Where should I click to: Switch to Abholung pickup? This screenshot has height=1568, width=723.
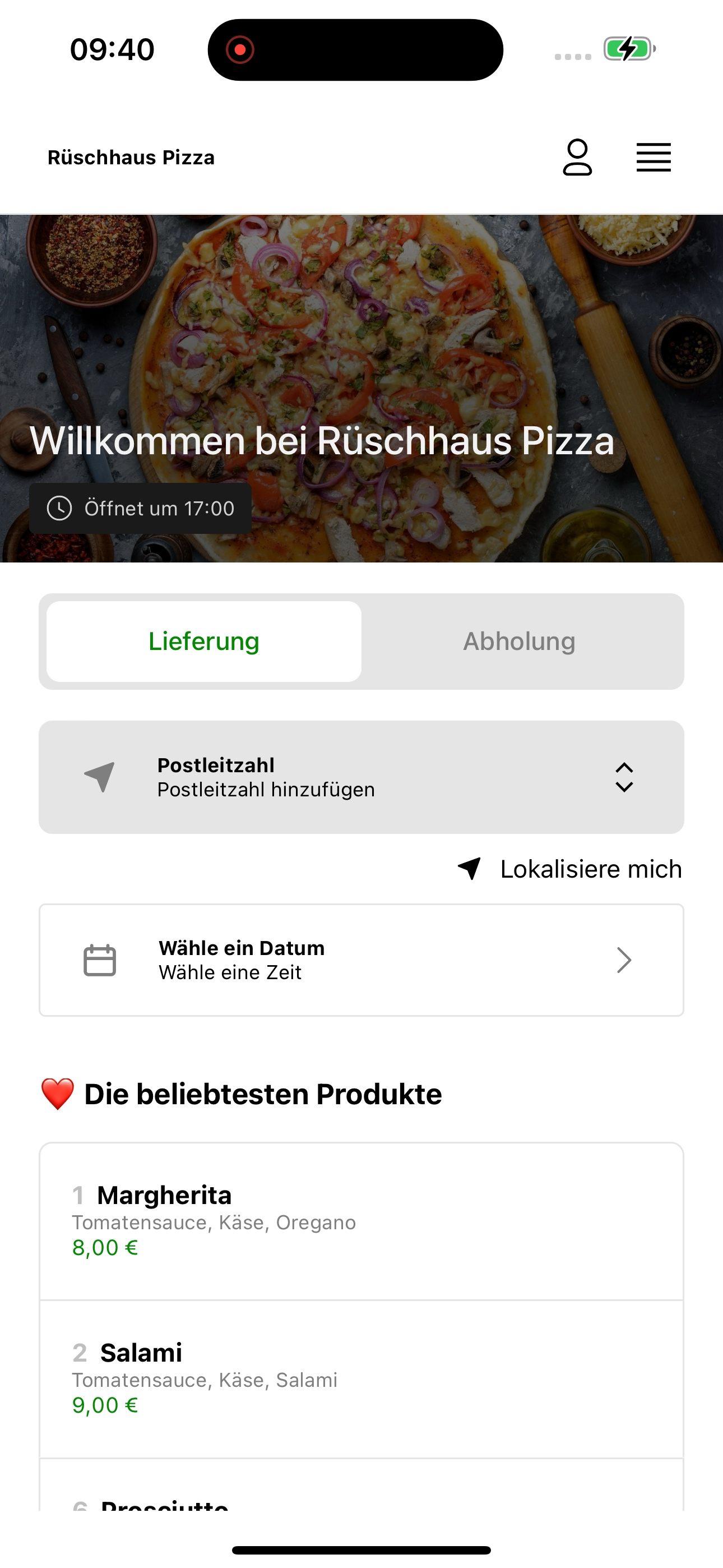(519, 642)
